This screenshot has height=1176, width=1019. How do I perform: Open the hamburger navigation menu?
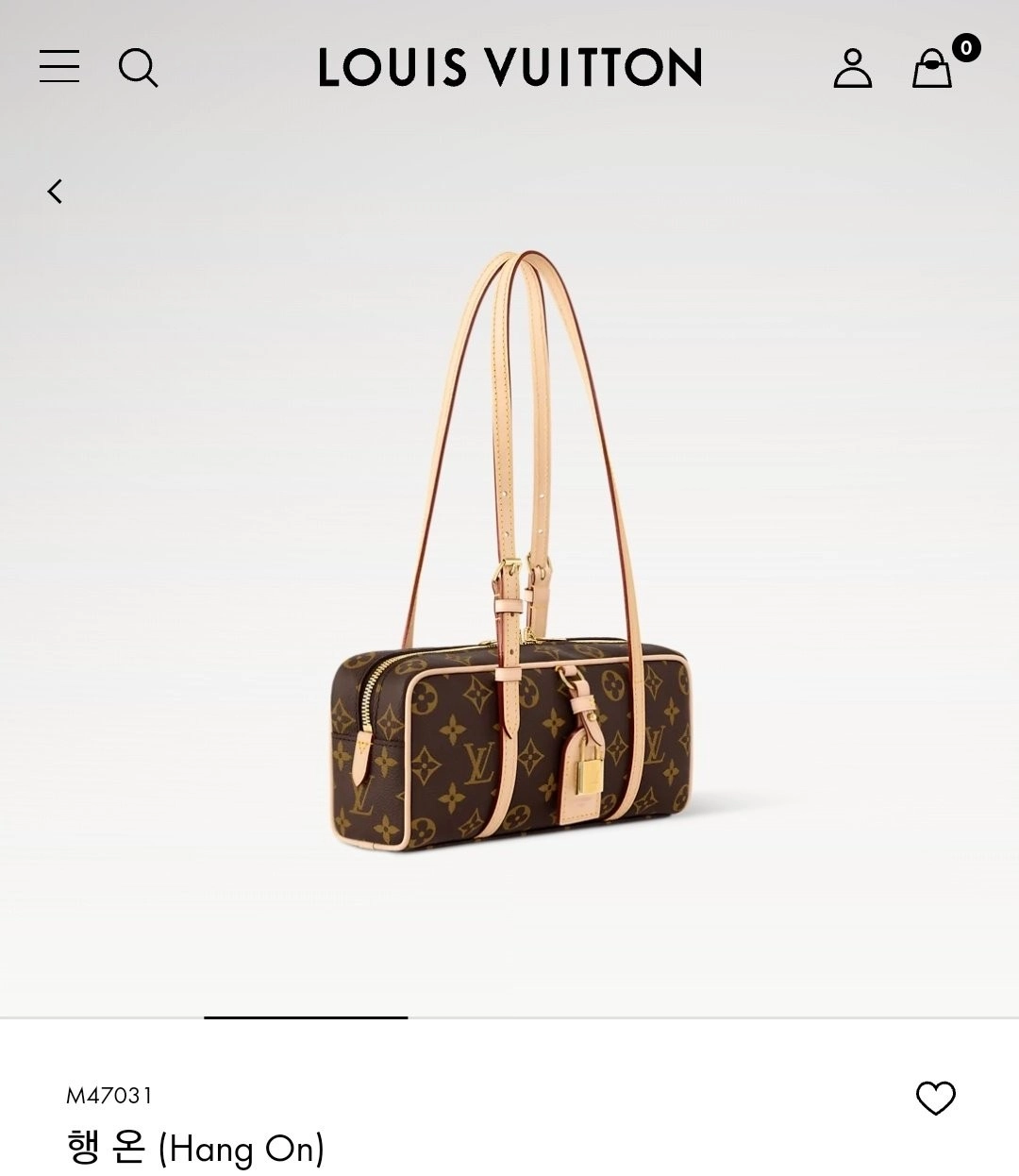pyautogui.click(x=59, y=67)
